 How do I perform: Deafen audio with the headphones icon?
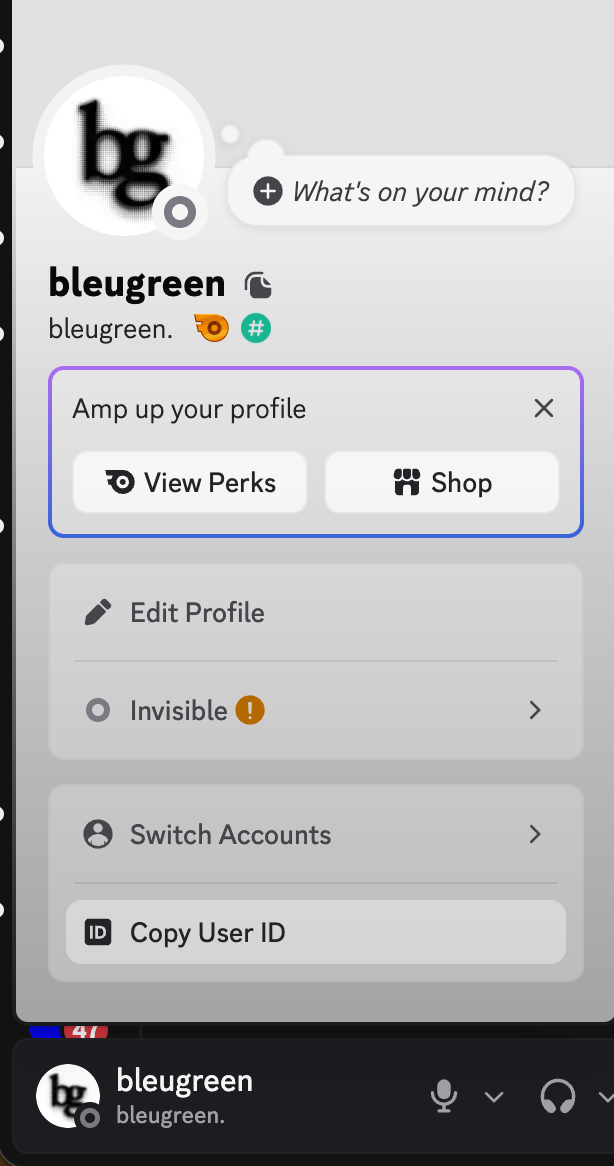558,1096
